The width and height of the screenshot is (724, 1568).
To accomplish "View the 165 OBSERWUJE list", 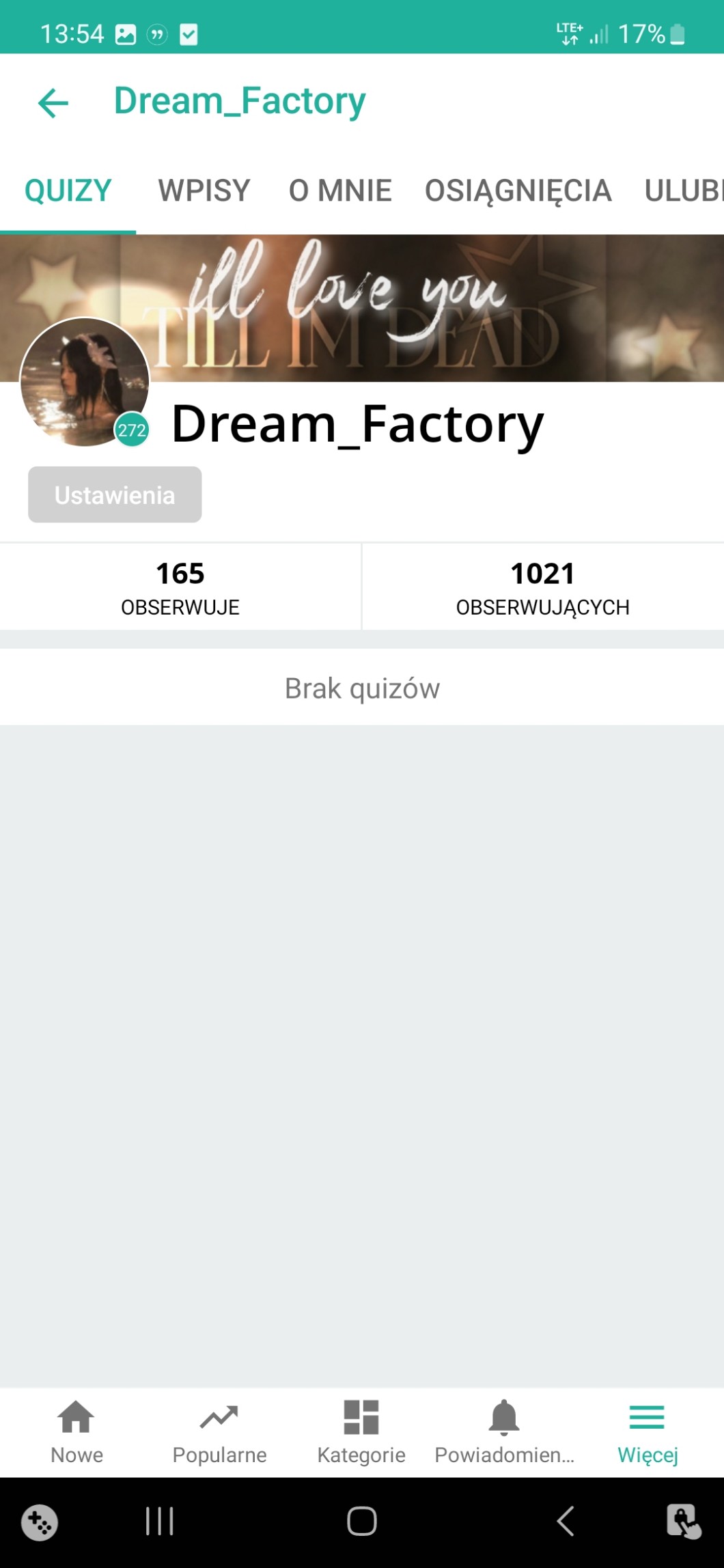I will [x=180, y=587].
